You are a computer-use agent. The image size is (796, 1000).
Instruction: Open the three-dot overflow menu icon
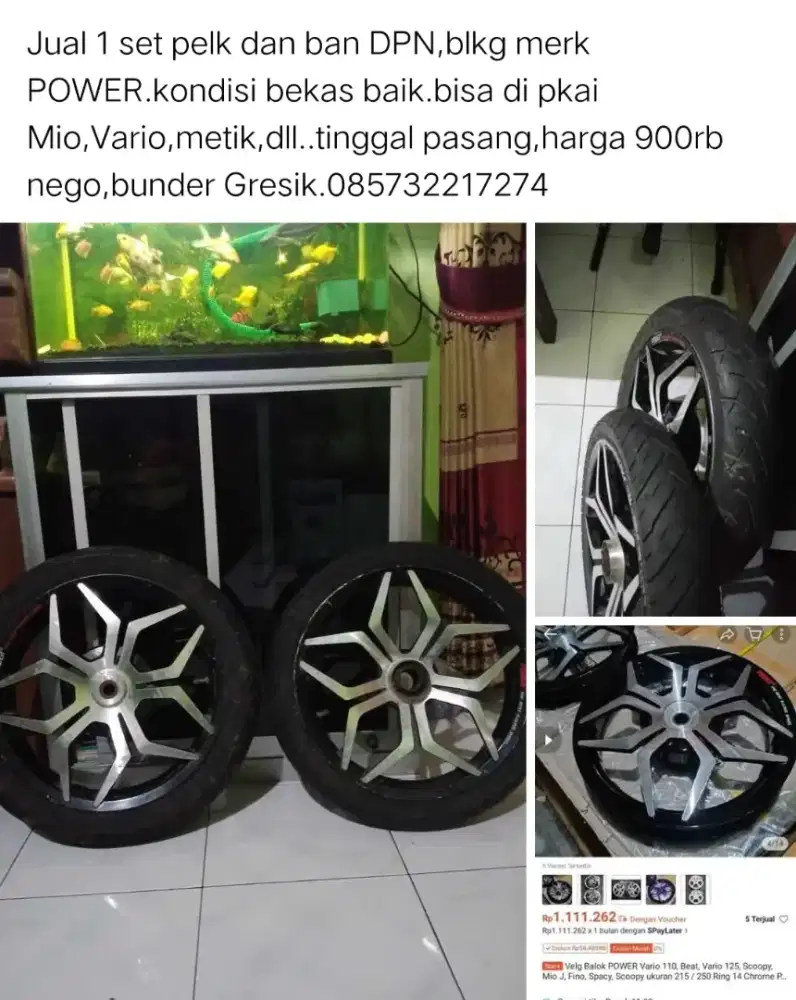point(783,634)
